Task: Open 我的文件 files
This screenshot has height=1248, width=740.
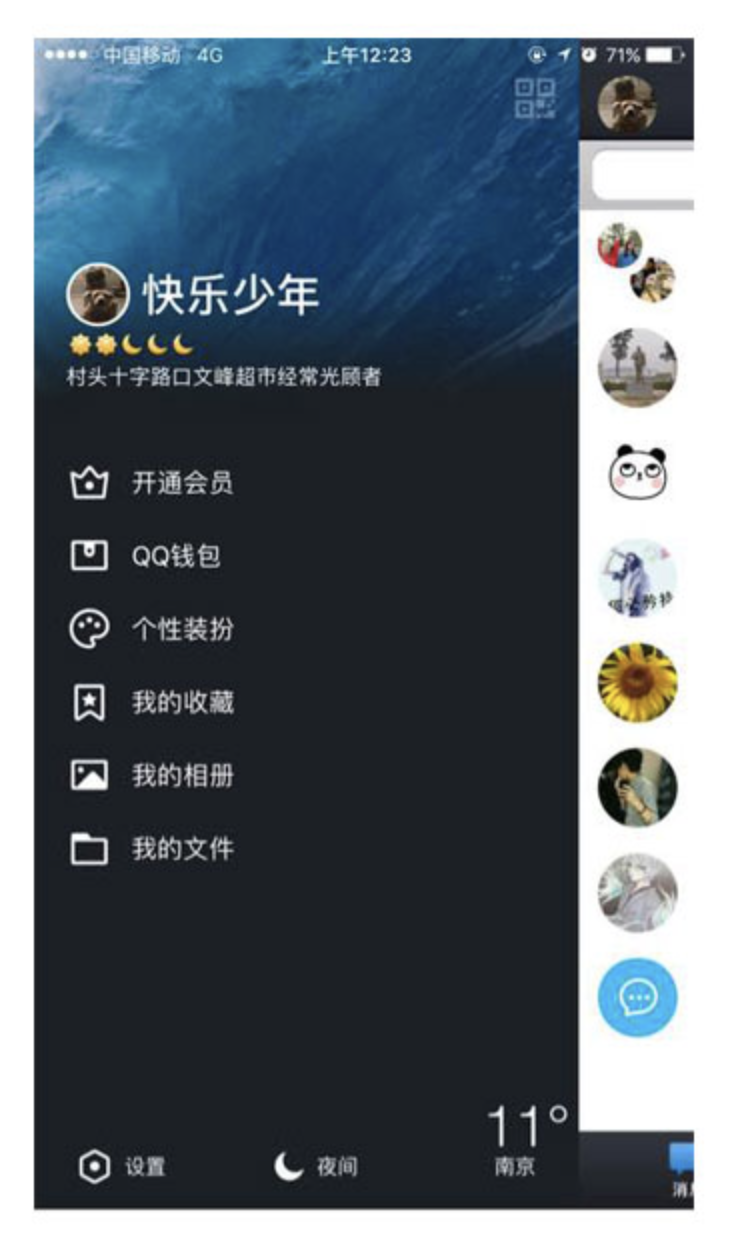Action: pos(182,850)
